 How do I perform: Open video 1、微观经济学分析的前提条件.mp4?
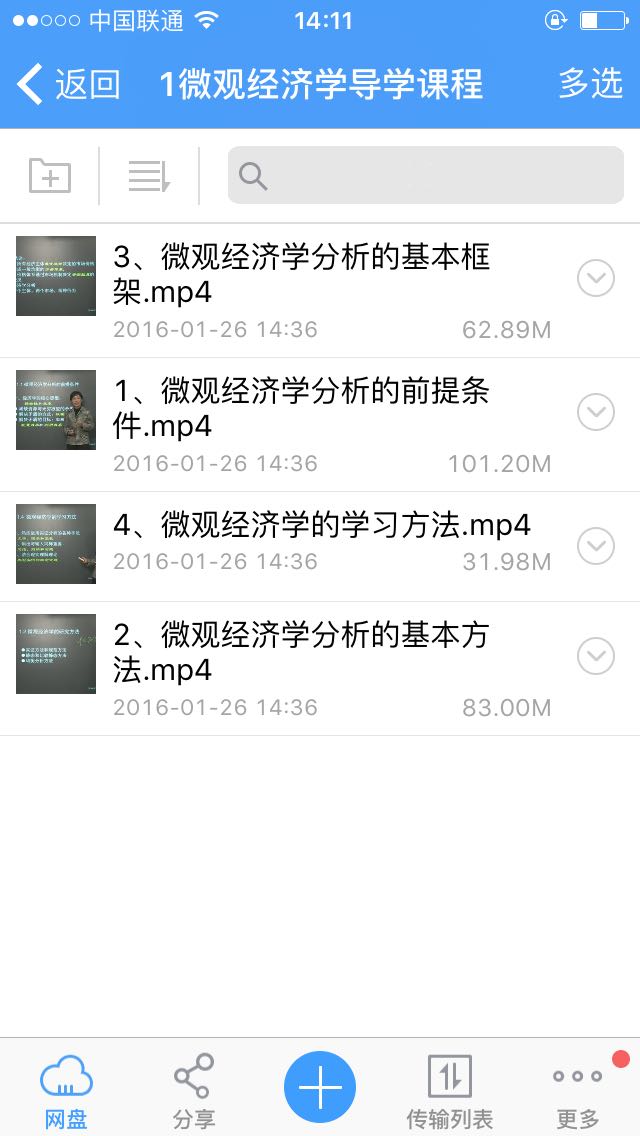(x=300, y=408)
